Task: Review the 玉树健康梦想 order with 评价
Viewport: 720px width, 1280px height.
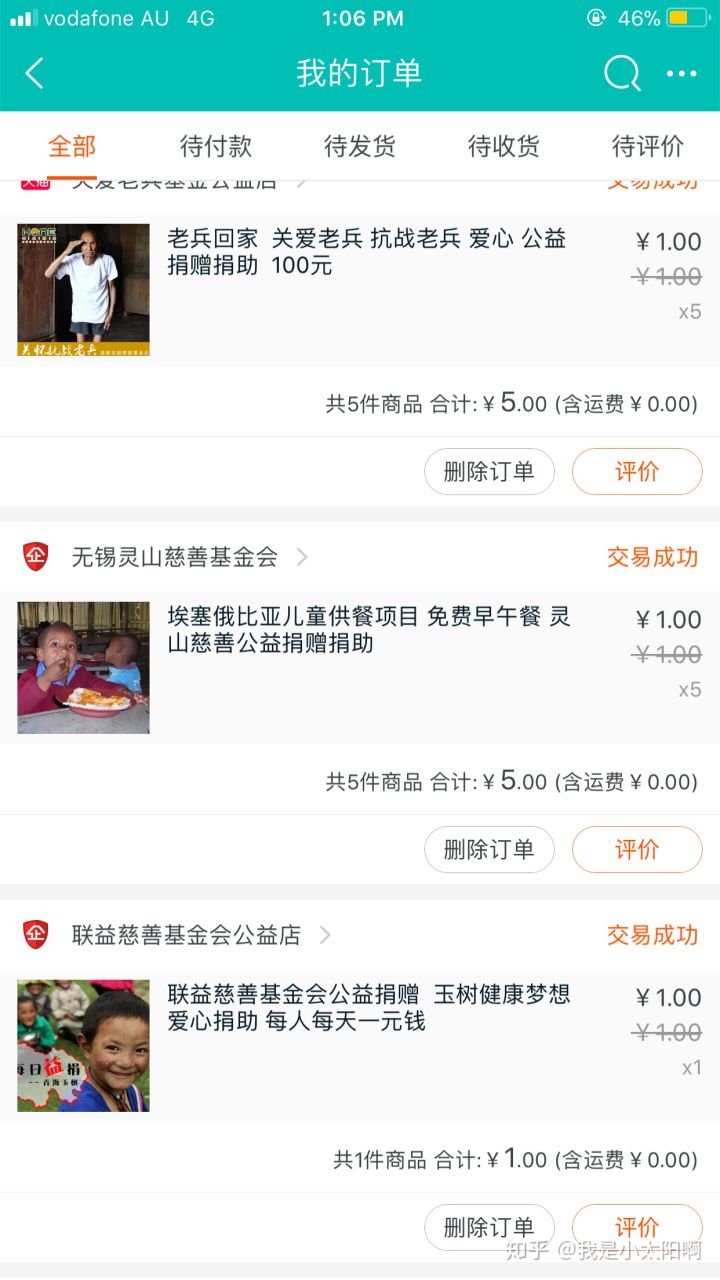Action: tap(637, 1227)
